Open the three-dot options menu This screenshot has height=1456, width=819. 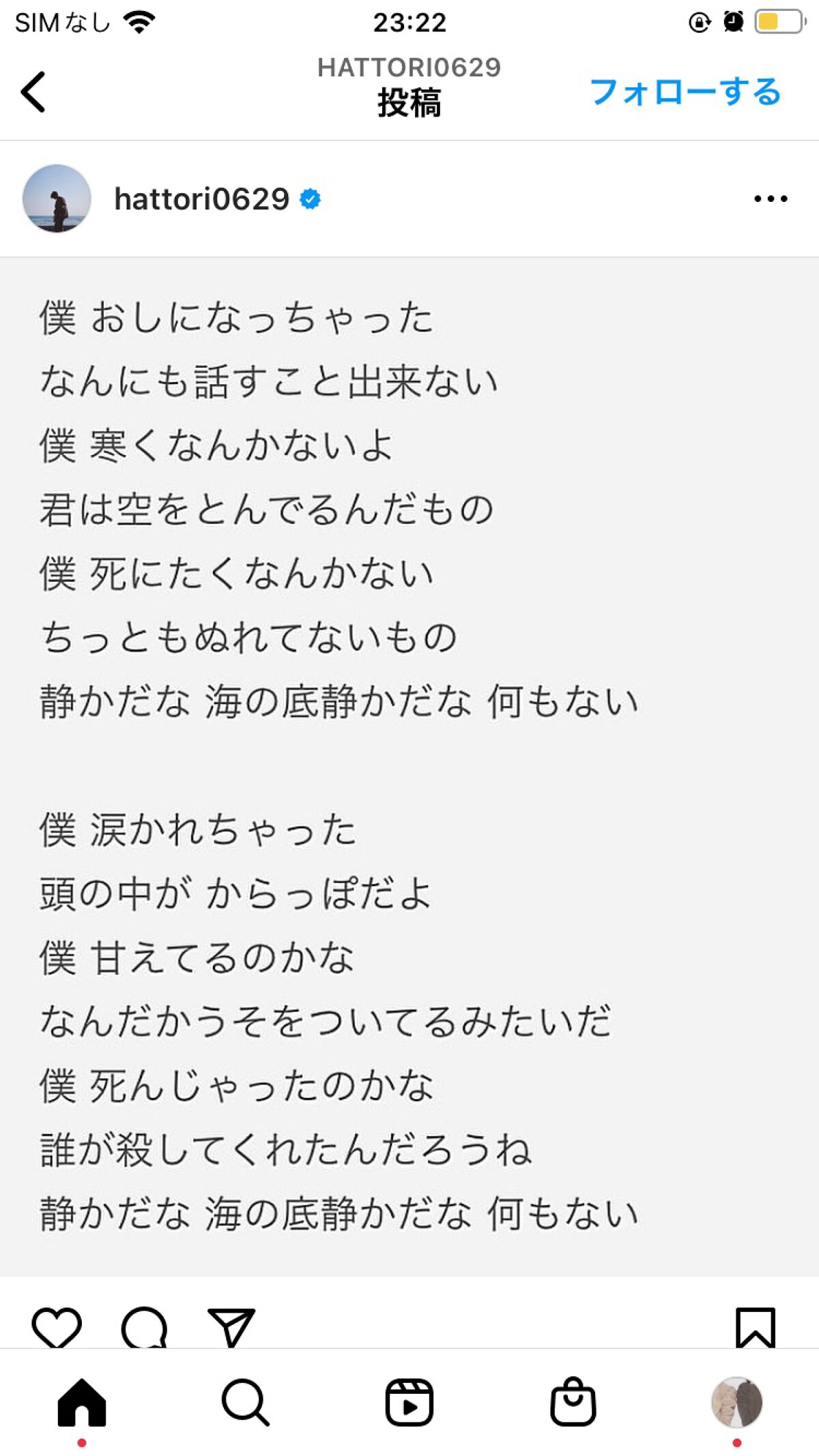click(x=771, y=199)
